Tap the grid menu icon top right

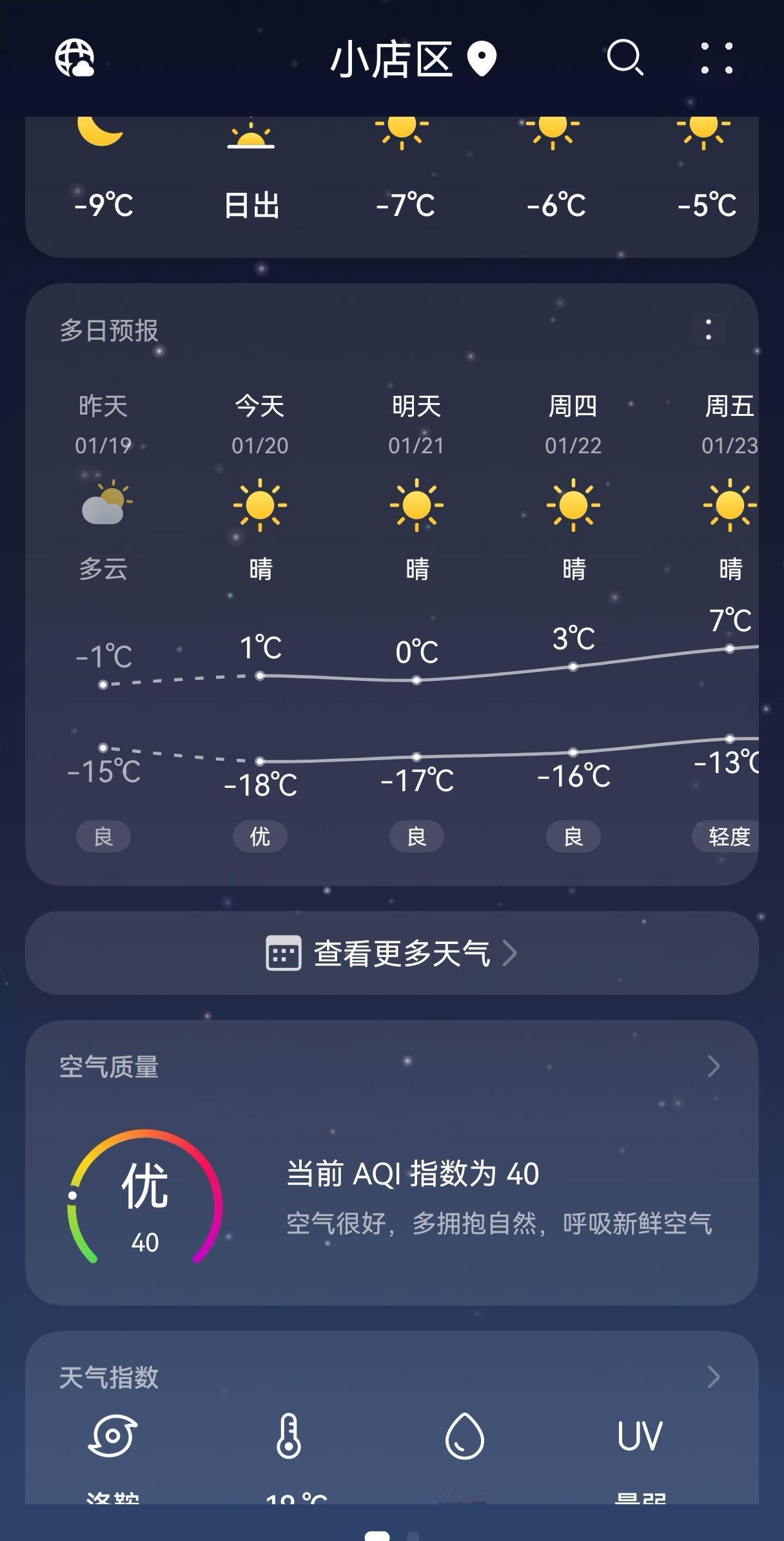[718, 59]
